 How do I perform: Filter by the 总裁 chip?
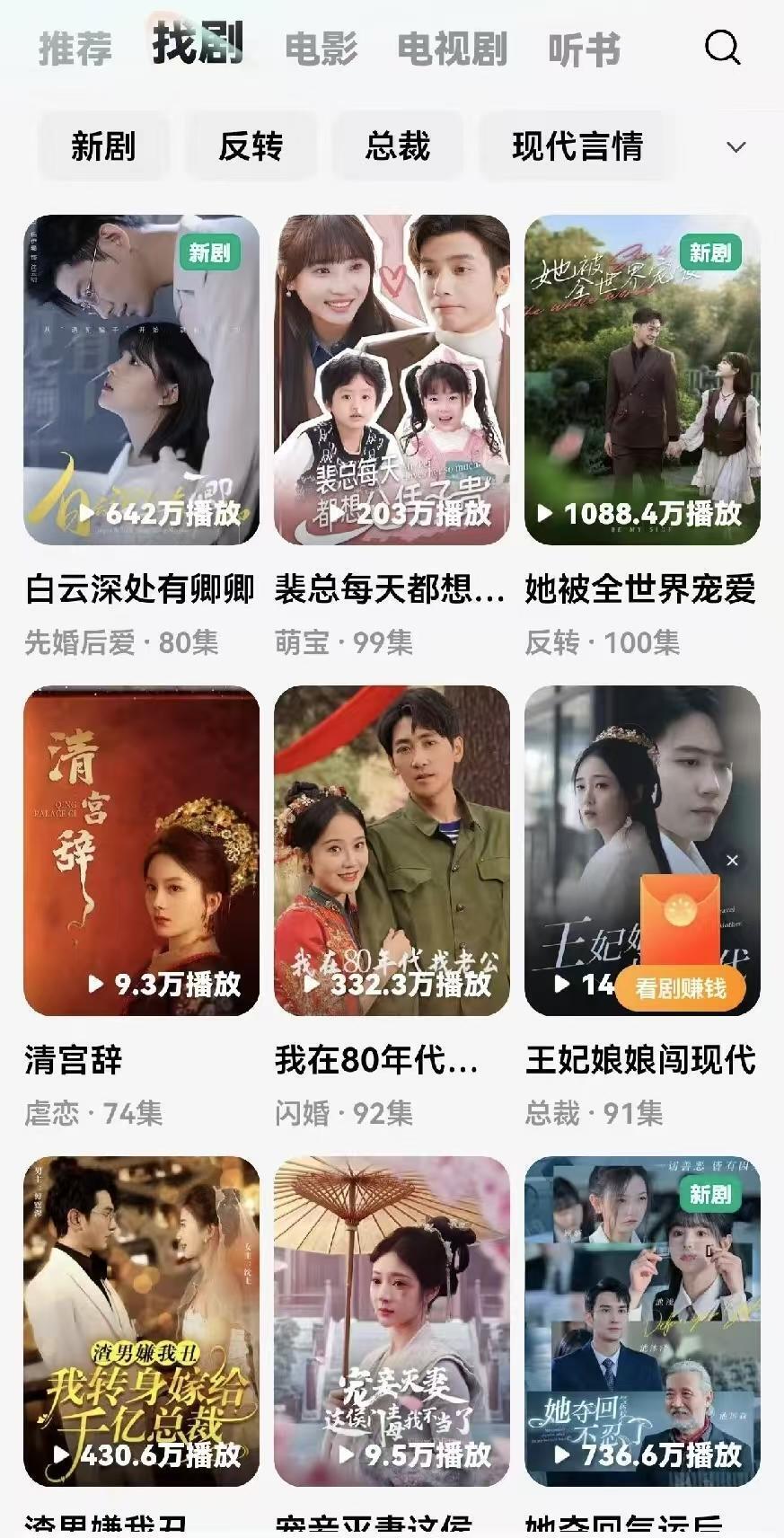click(398, 146)
